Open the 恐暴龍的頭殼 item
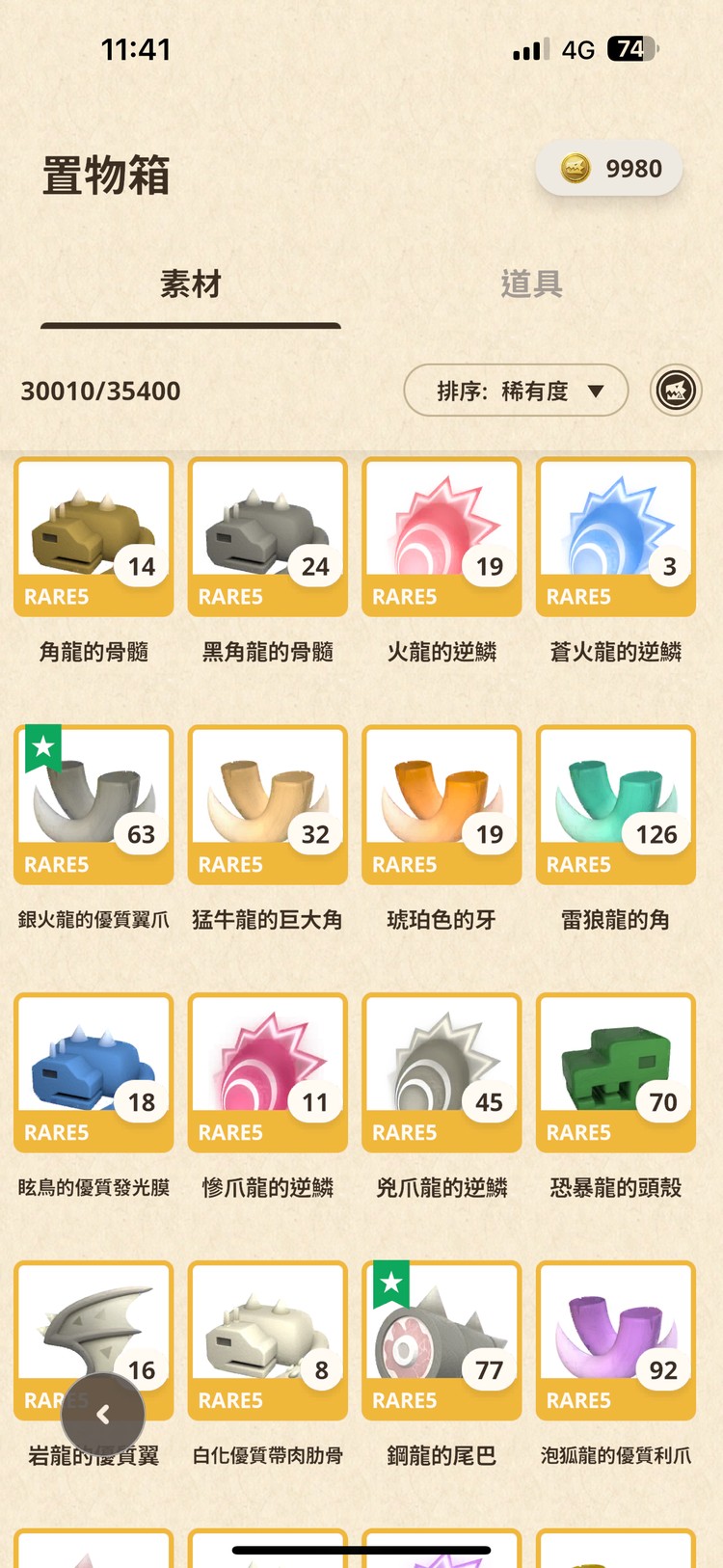 tap(616, 1072)
